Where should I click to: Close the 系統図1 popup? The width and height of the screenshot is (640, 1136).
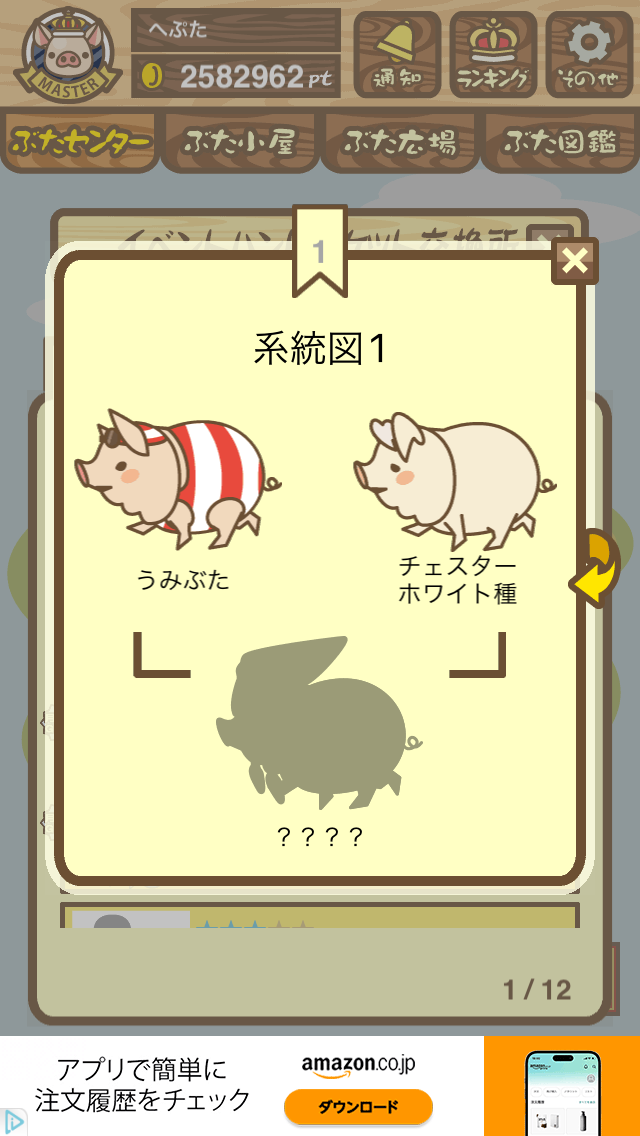[575, 262]
